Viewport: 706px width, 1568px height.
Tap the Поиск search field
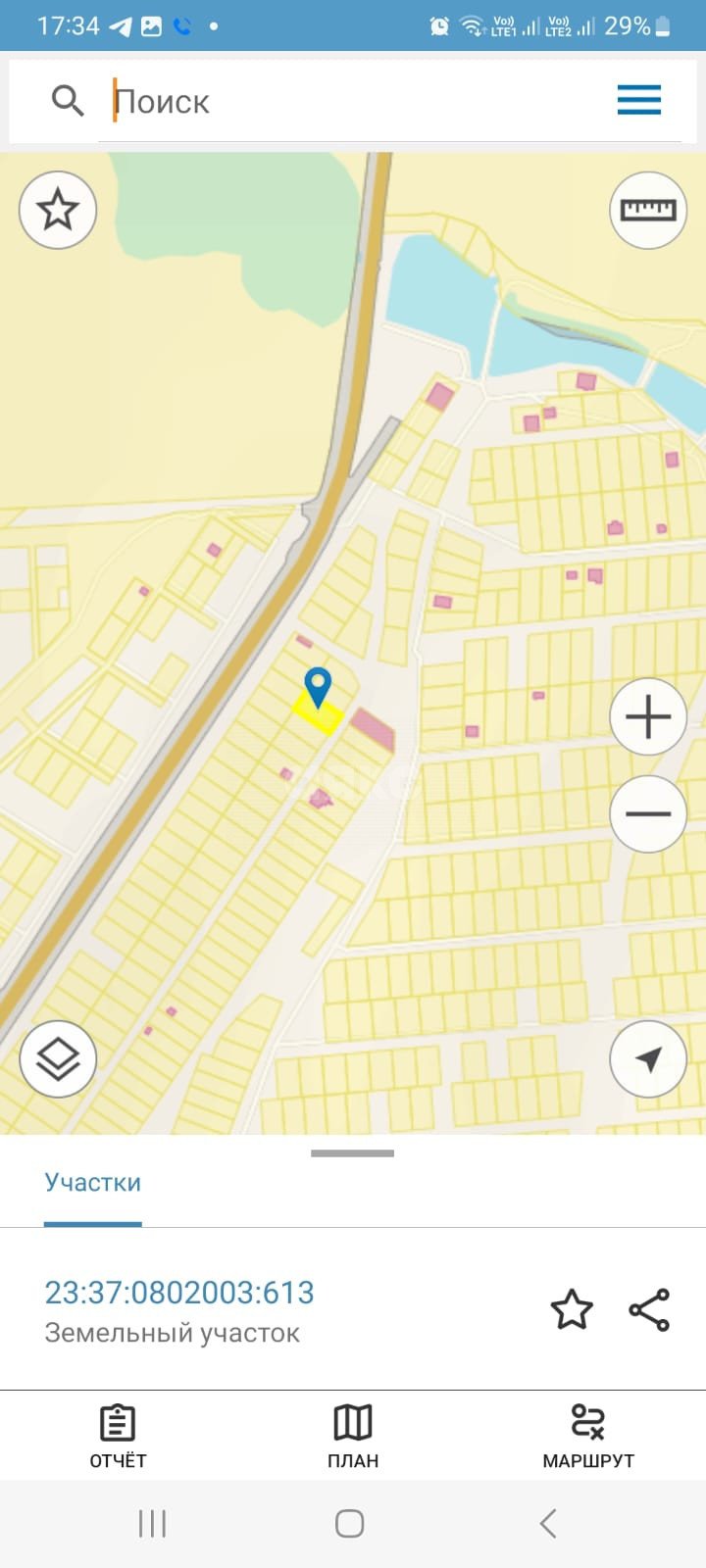pos(353,101)
